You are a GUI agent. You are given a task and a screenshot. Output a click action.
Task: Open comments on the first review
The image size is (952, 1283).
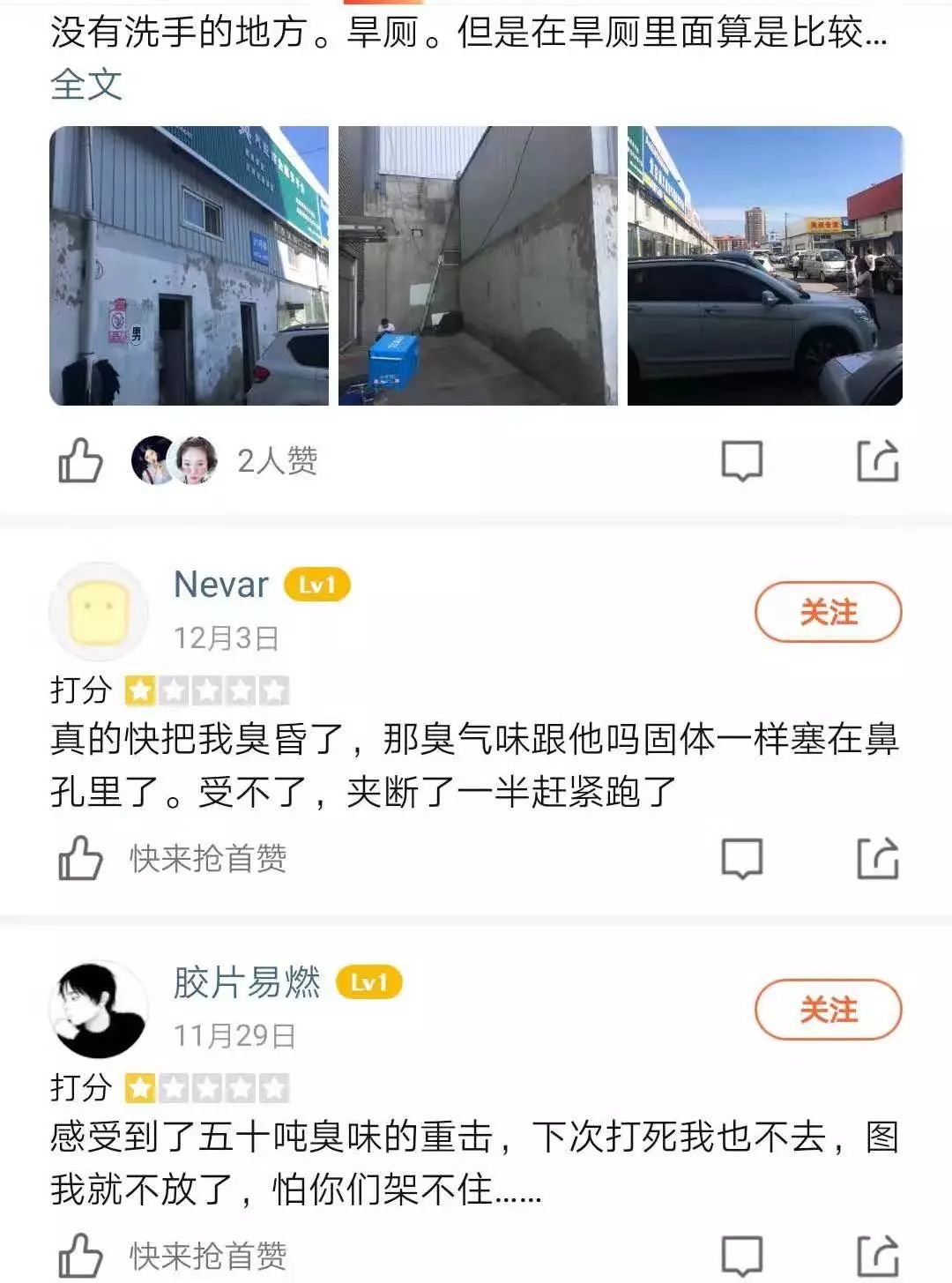click(x=743, y=458)
